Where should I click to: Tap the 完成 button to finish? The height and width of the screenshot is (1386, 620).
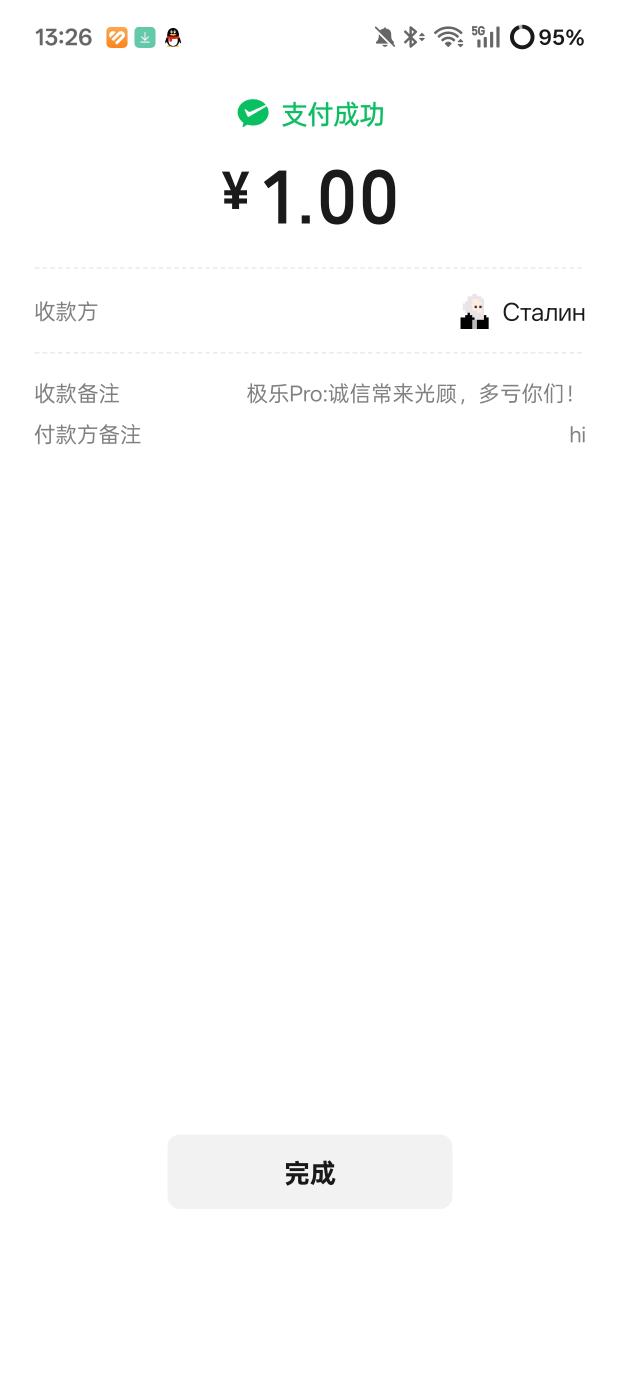click(x=309, y=1172)
